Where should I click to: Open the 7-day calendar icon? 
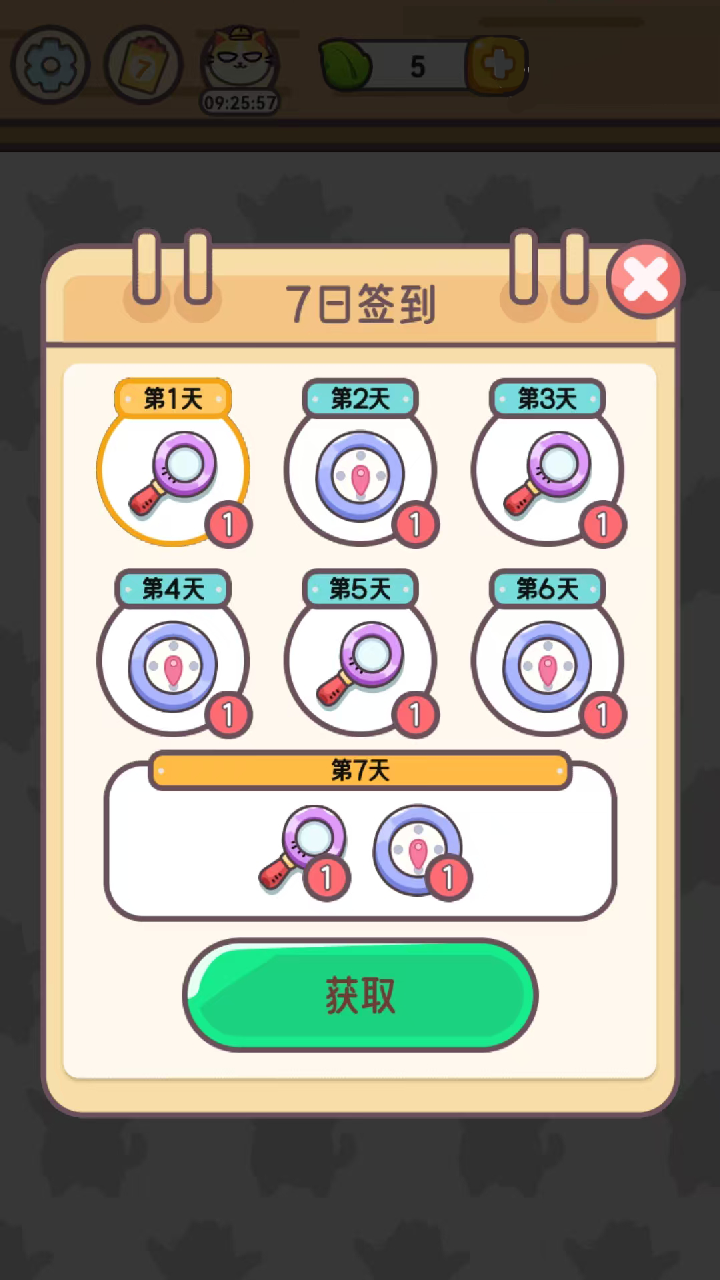[143, 65]
